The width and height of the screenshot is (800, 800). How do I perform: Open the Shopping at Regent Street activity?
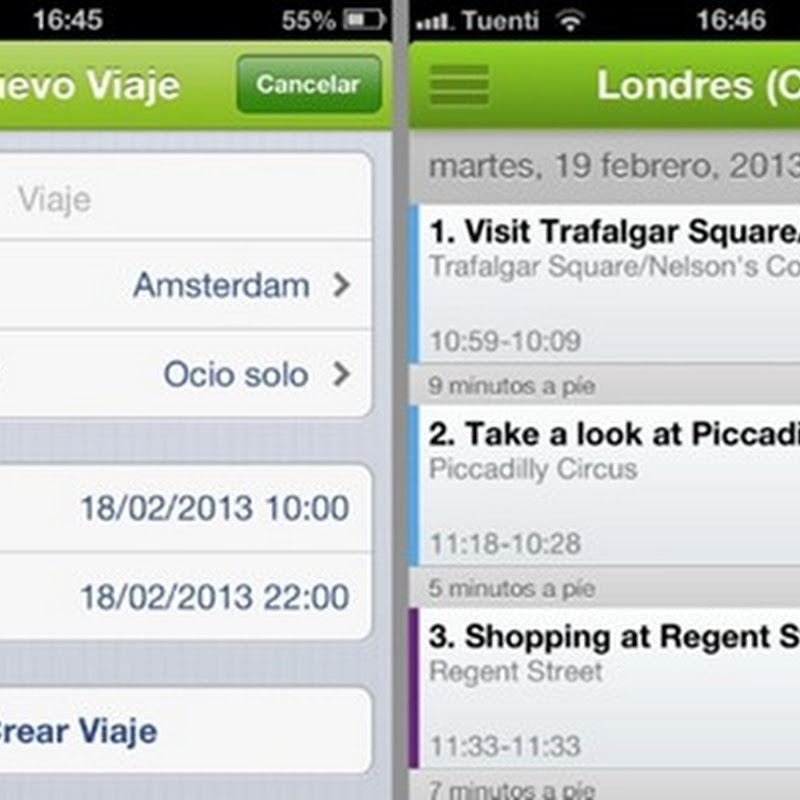pos(612,688)
